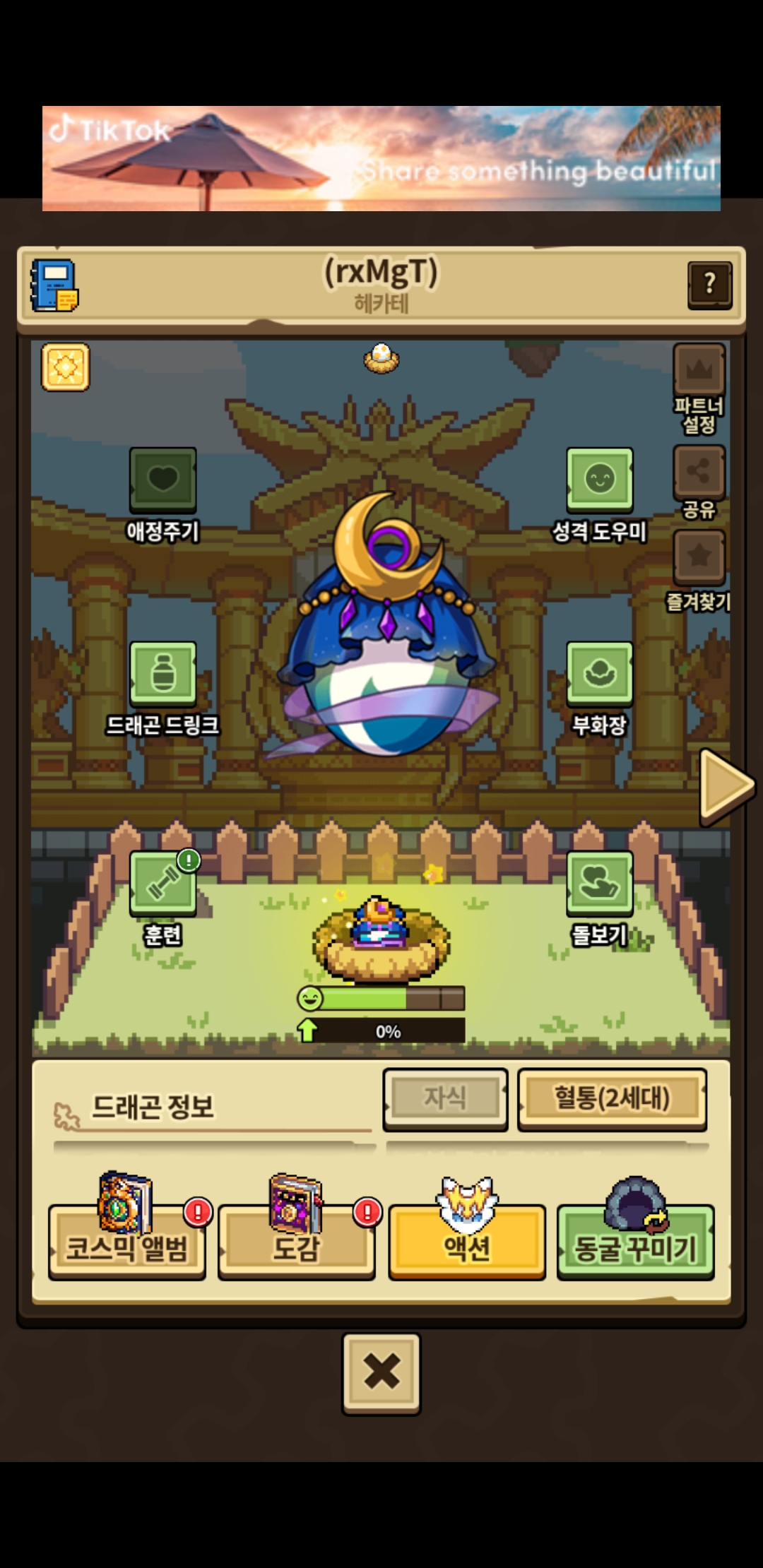This screenshot has width=763, height=1568.
Task: Open 파트너 설정 partner settings
Action: click(699, 370)
